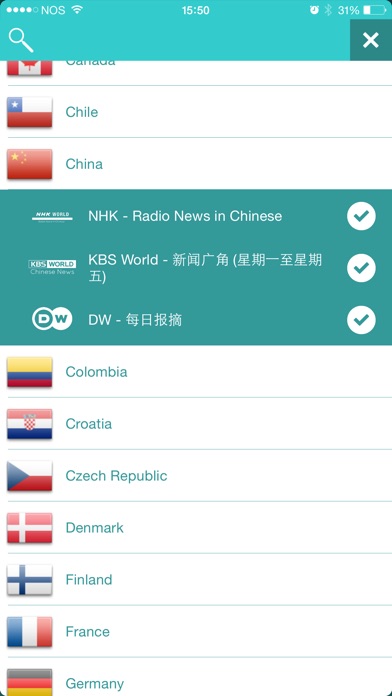
Task: Tap the search magnifier icon
Action: [x=20, y=40]
